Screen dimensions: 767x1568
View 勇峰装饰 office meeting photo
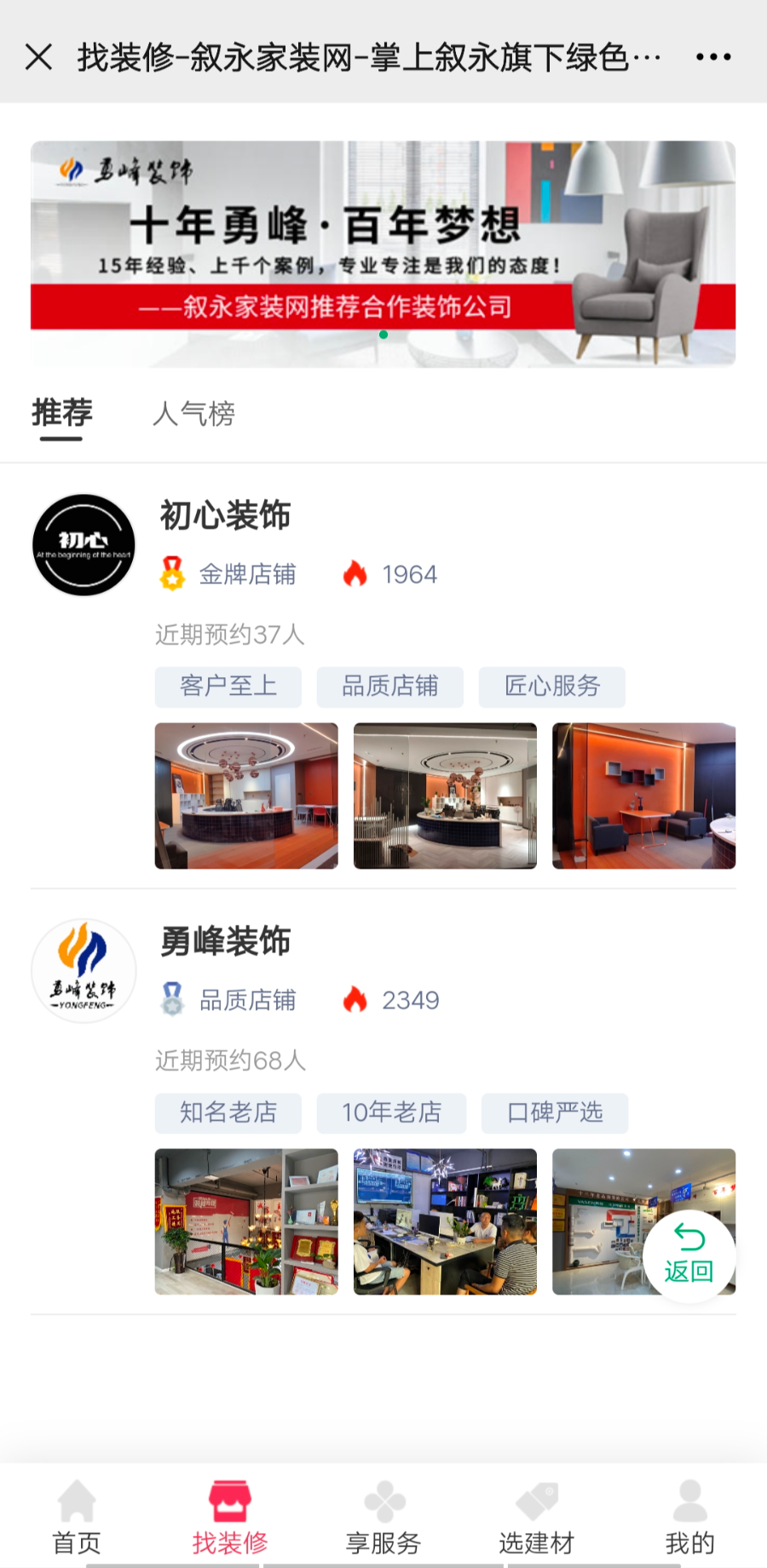click(x=445, y=1221)
